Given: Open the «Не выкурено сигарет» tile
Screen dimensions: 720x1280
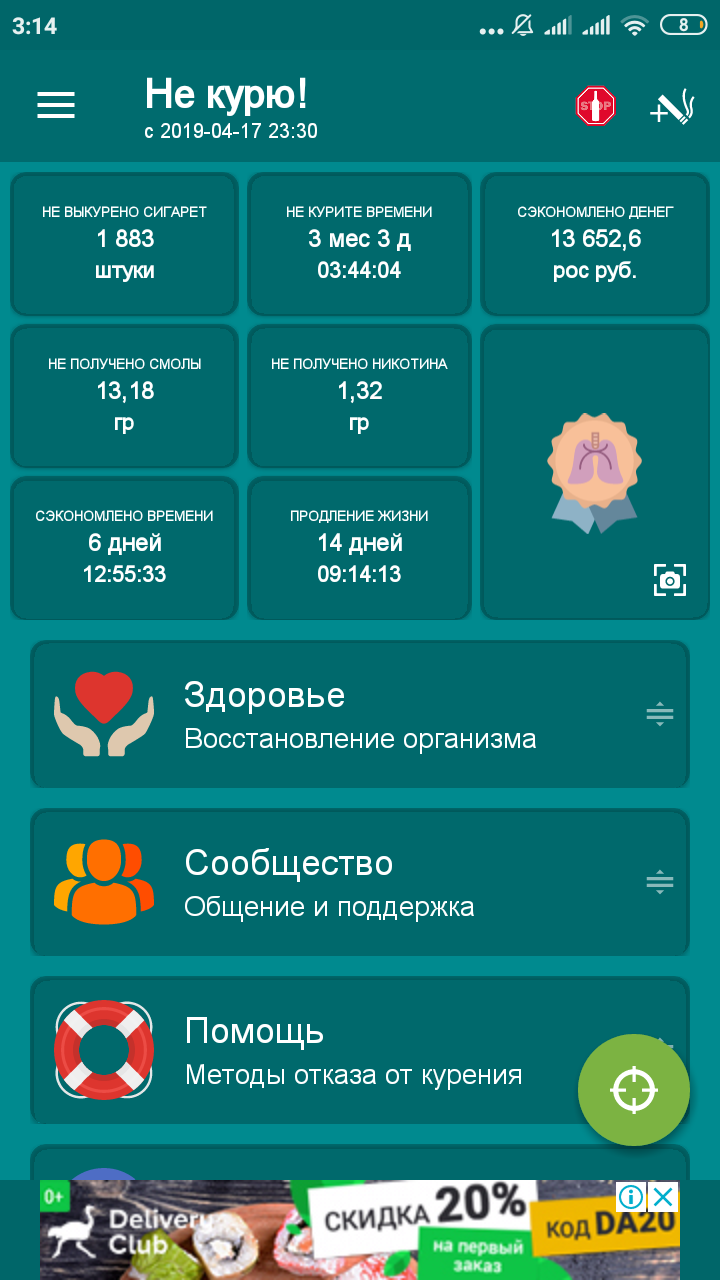Looking at the screenshot, I should (125, 244).
